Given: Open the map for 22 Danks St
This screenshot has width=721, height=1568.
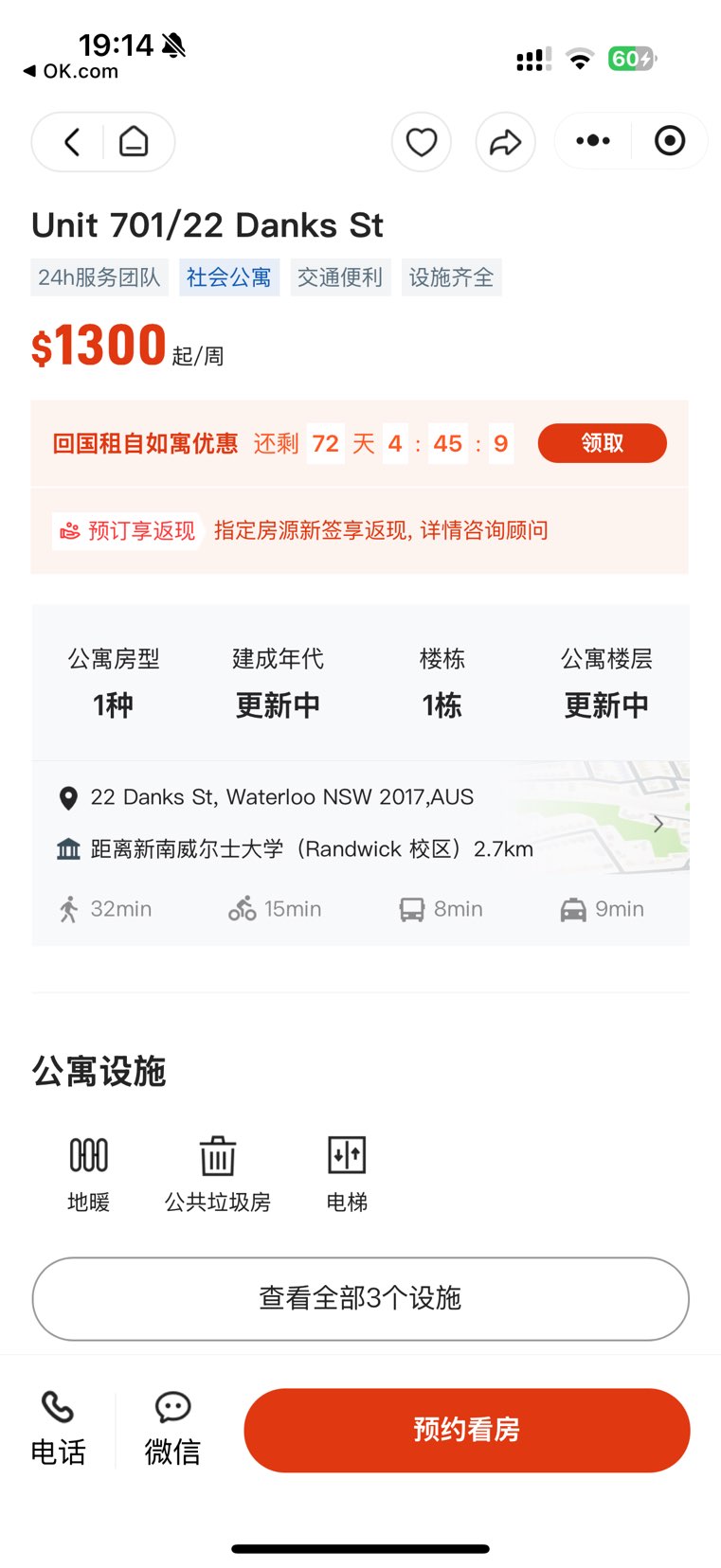Looking at the screenshot, I should point(658,823).
